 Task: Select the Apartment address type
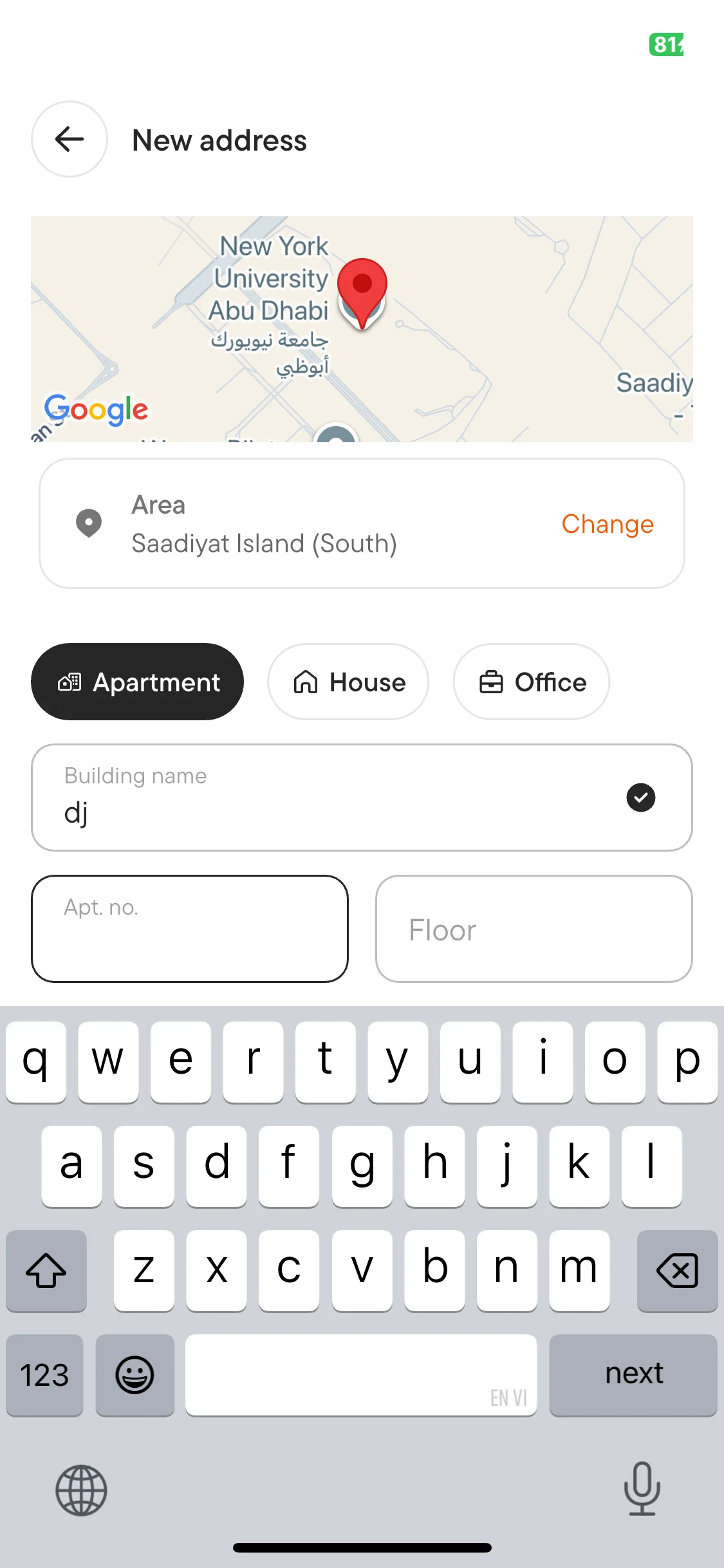pos(138,682)
